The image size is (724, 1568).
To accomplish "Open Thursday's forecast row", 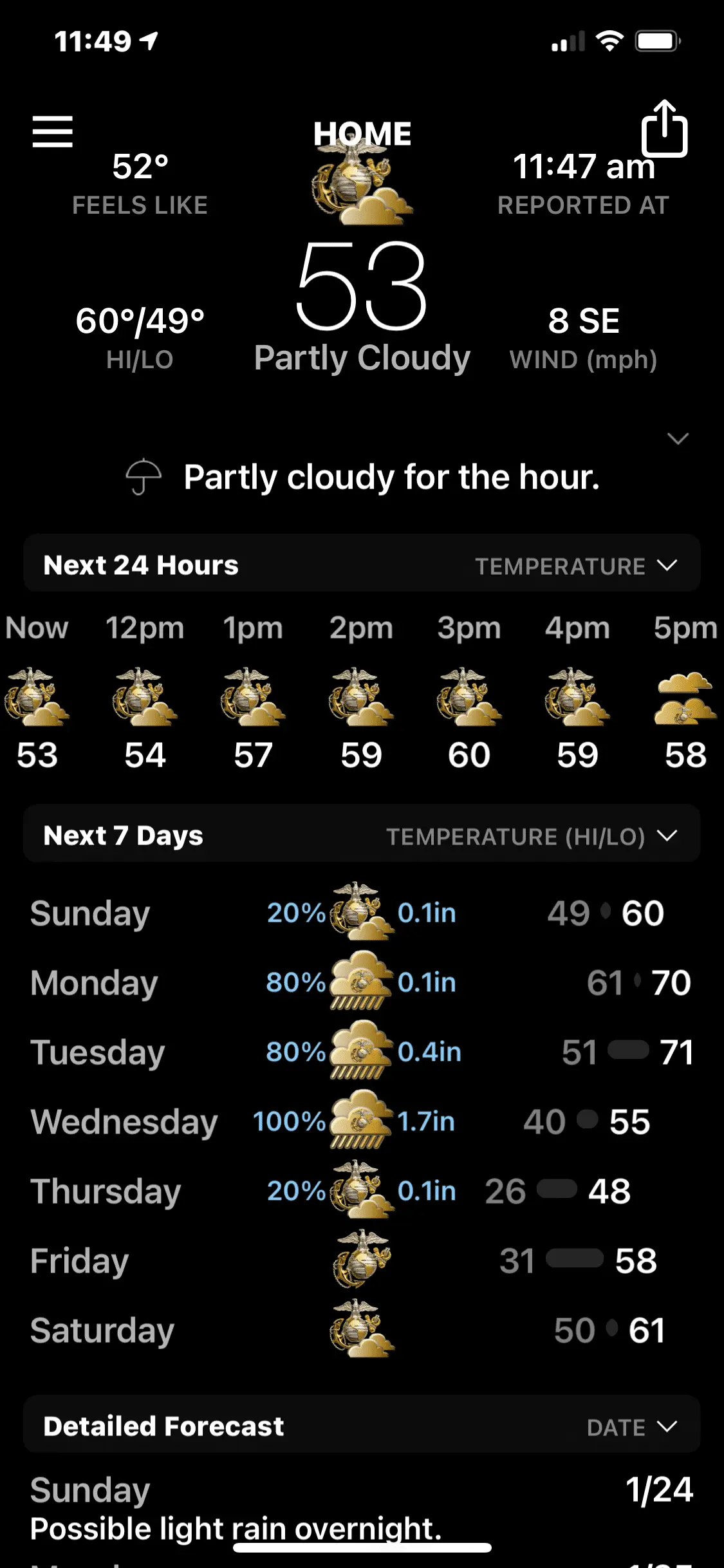I will 360,1191.
